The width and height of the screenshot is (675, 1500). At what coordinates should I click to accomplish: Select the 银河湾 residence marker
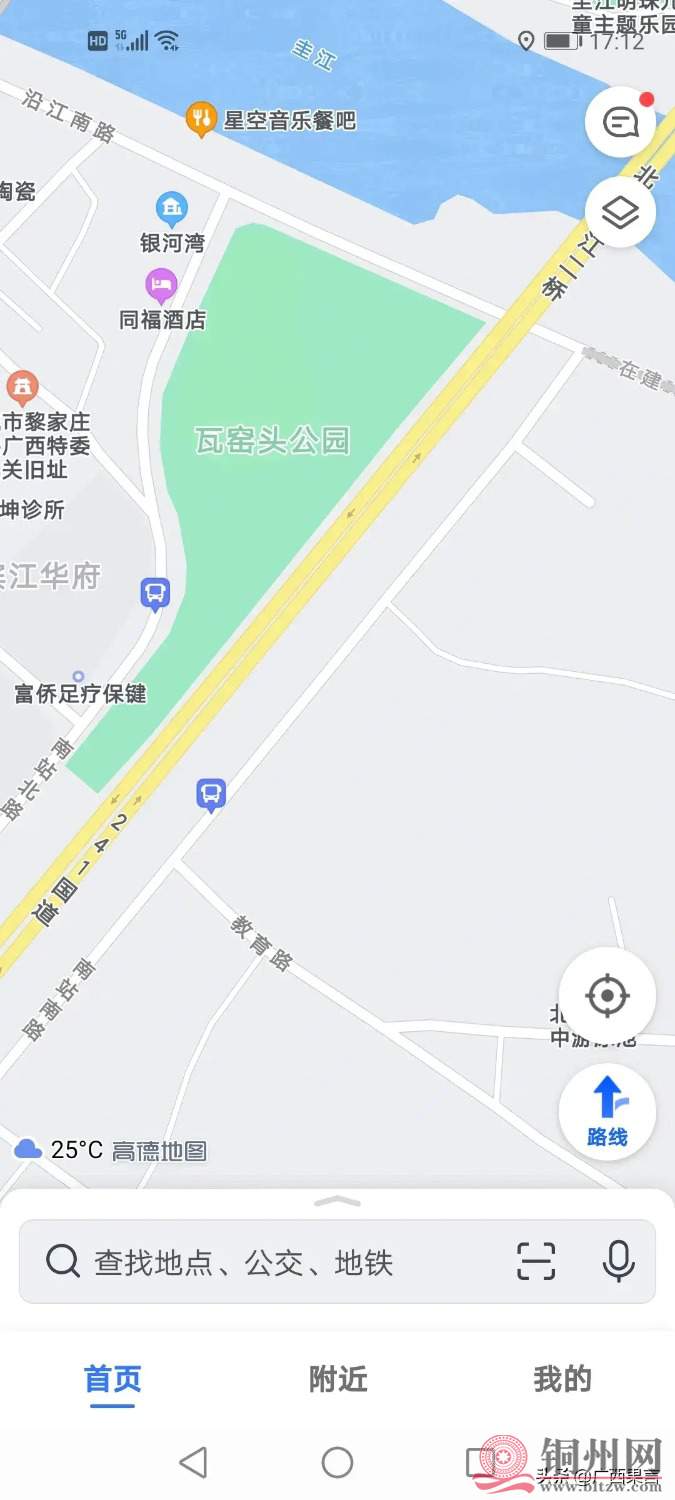pyautogui.click(x=172, y=209)
